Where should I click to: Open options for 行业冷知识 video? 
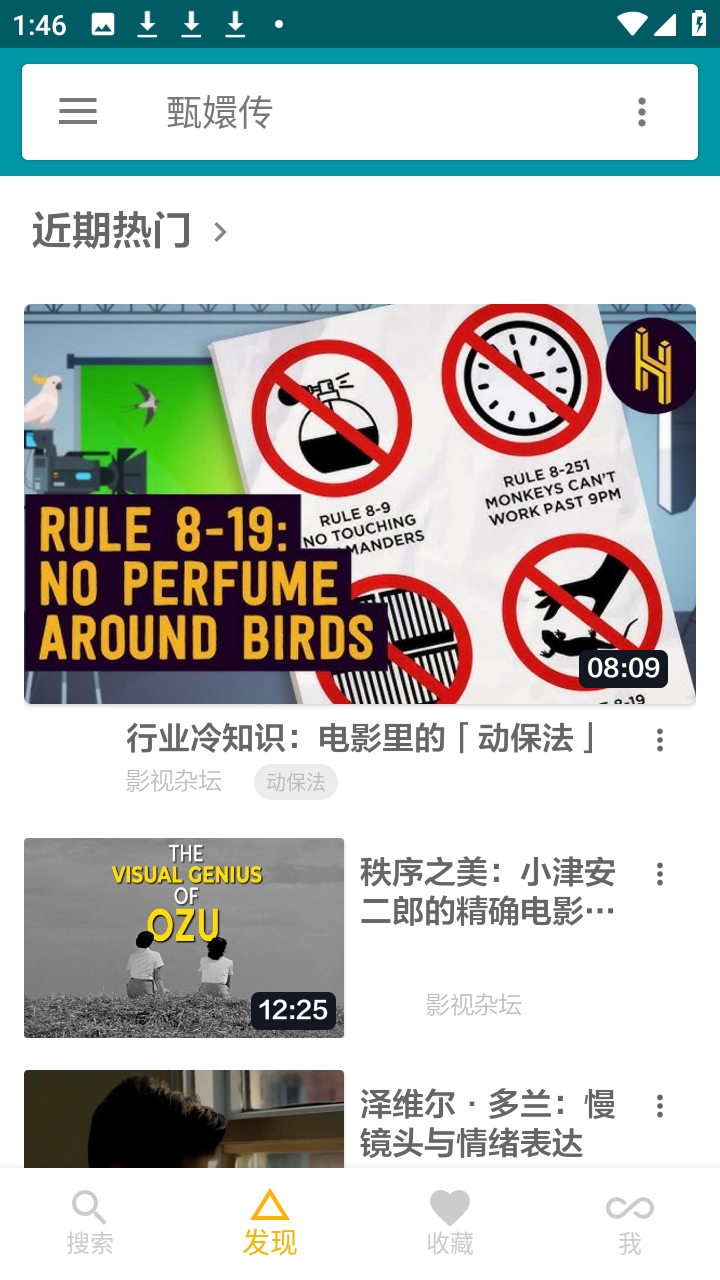pyautogui.click(x=659, y=740)
